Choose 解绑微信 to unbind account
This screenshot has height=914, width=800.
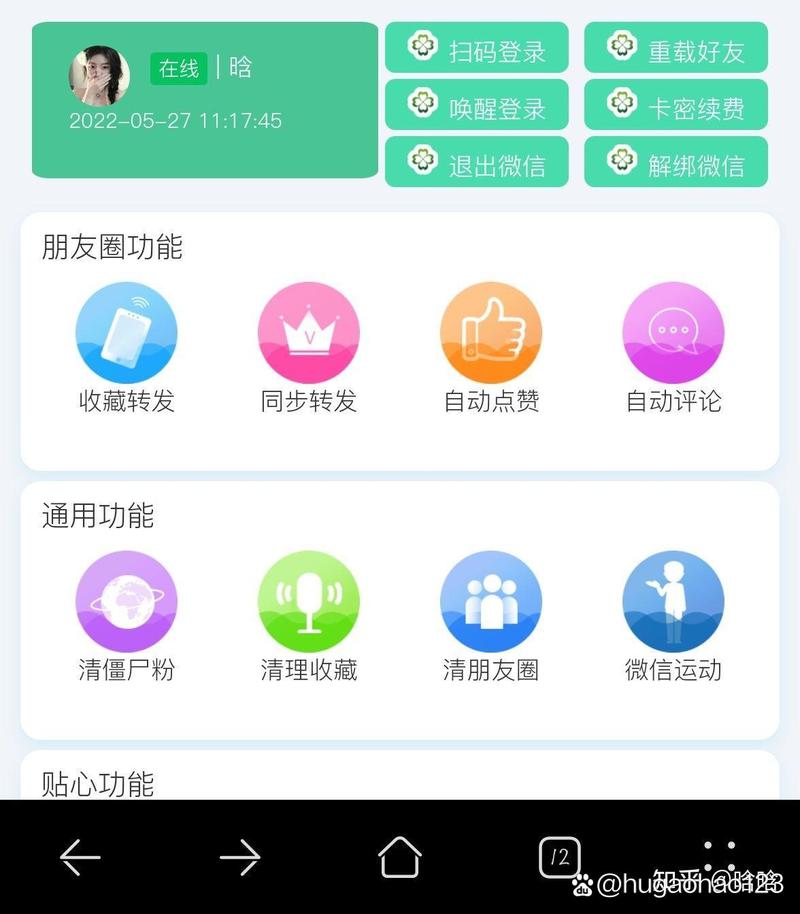(x=676, y=162)
